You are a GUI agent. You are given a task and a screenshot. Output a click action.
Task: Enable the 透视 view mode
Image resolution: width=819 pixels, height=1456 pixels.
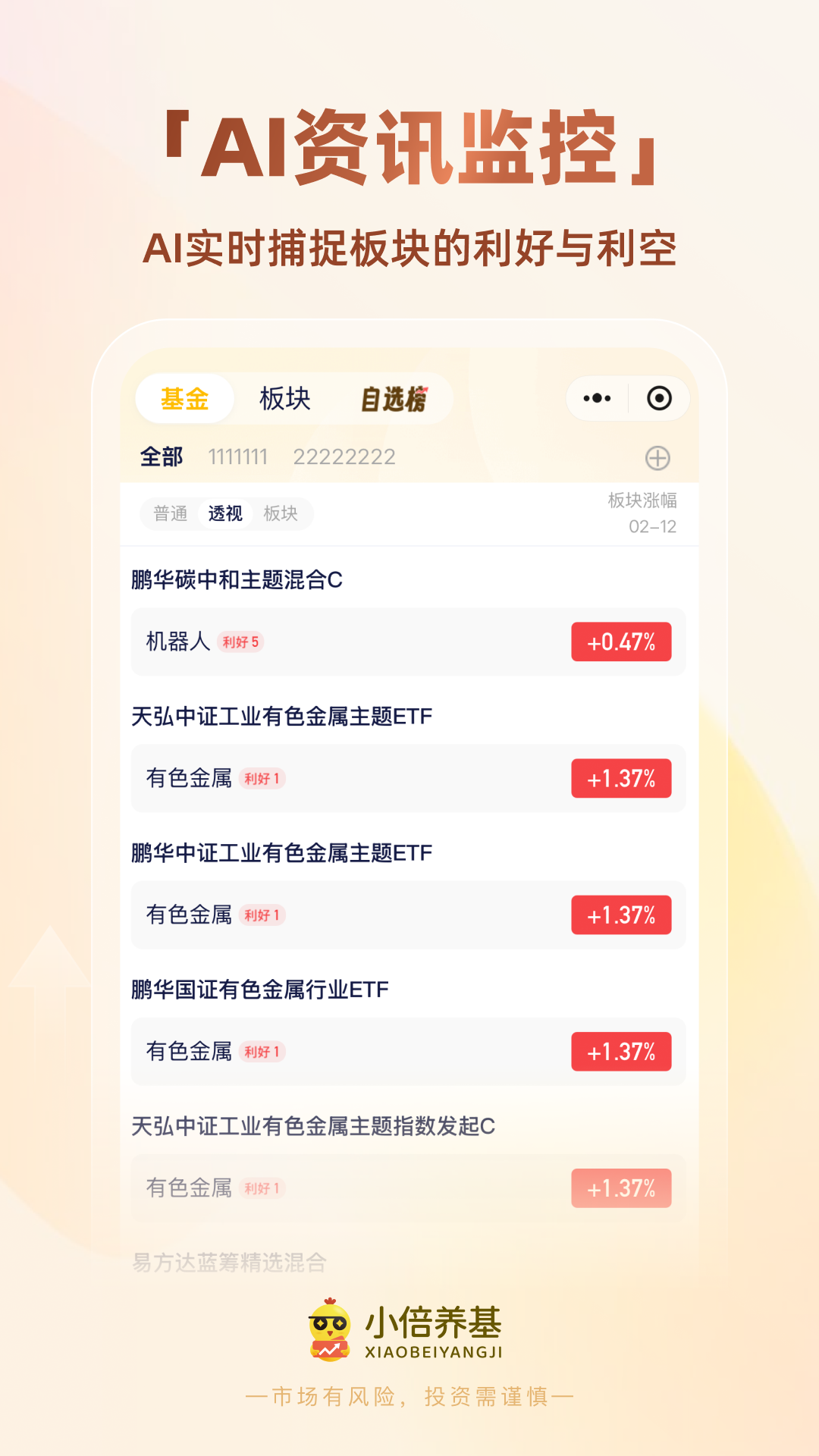tap(227, 513)
